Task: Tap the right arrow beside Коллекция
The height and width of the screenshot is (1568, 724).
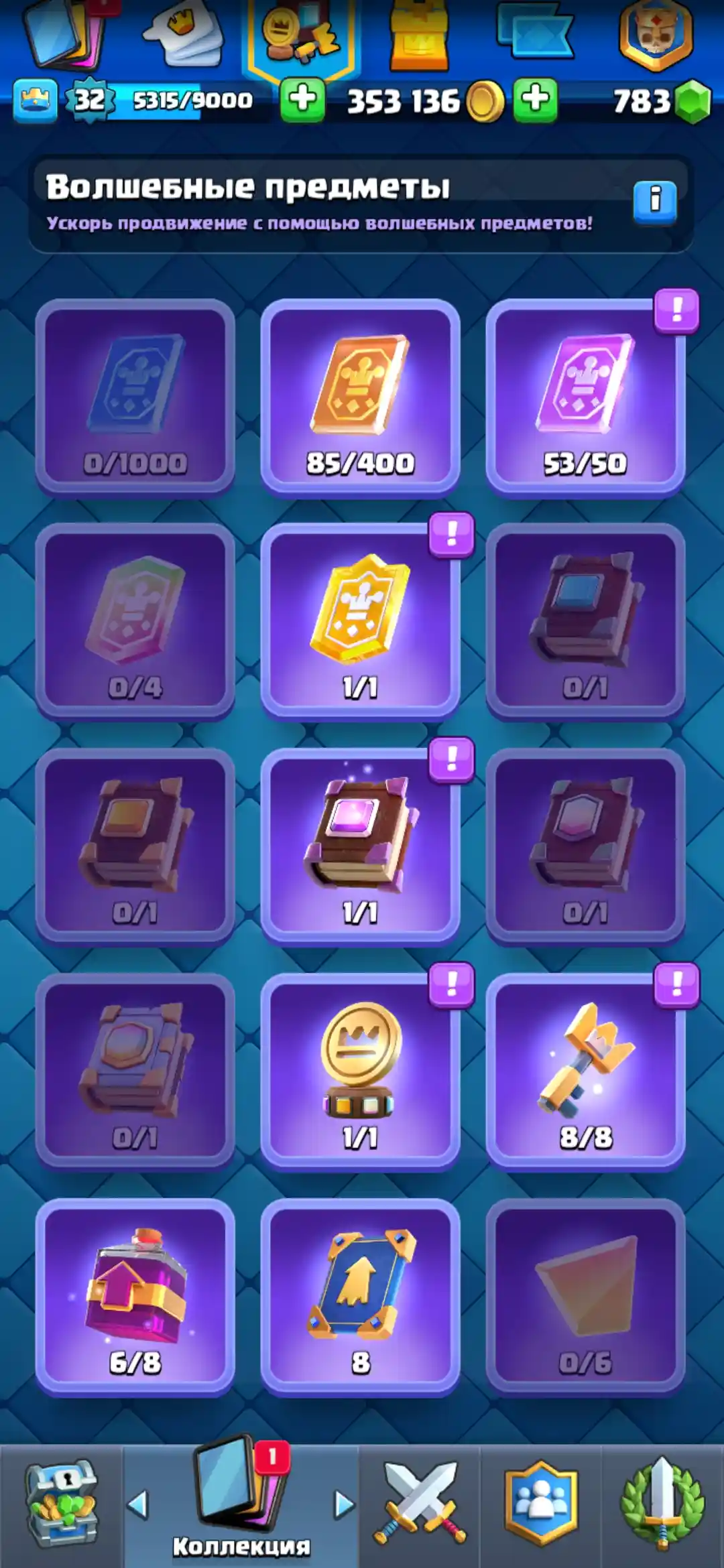Action: 343,1504
